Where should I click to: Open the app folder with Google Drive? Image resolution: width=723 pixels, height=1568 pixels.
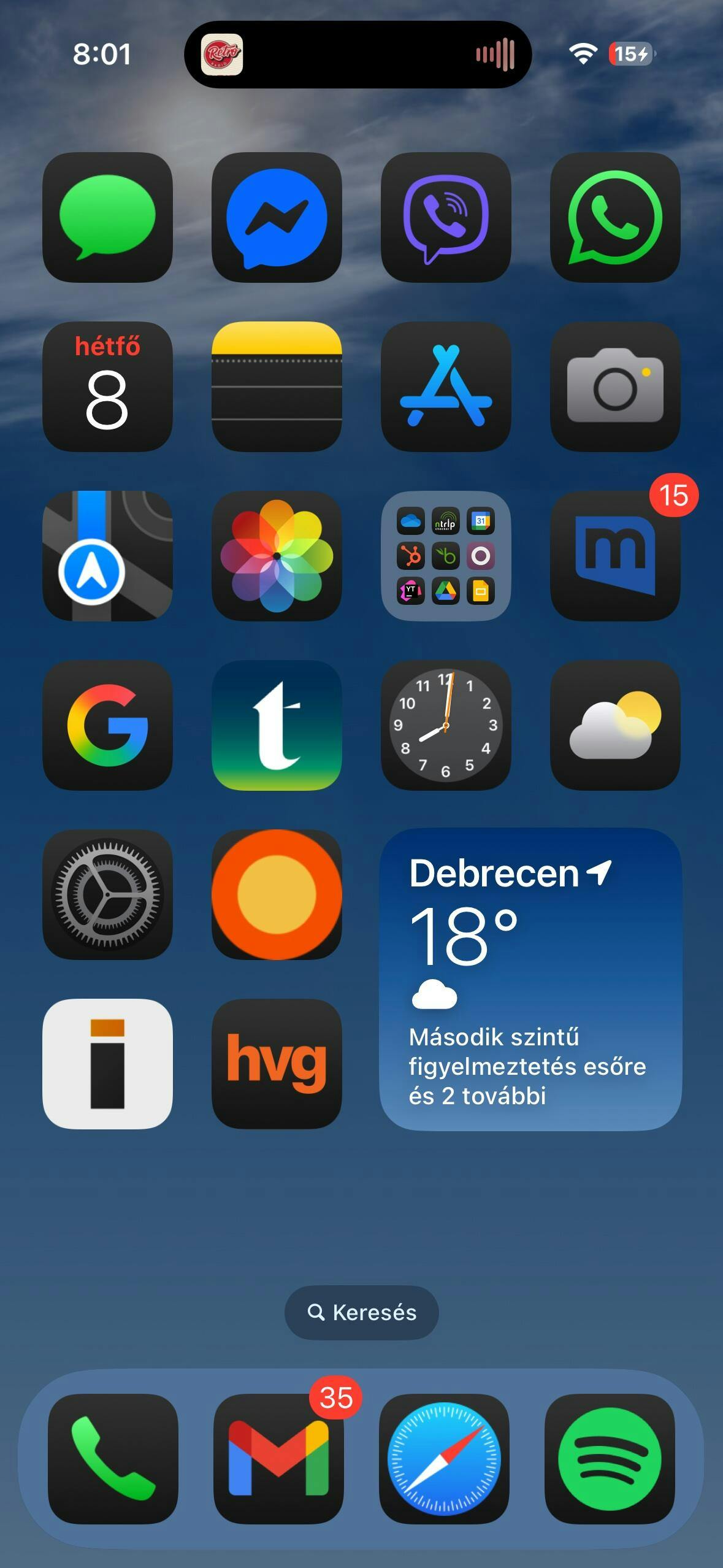pyautogui.click(x=446, y=556)
